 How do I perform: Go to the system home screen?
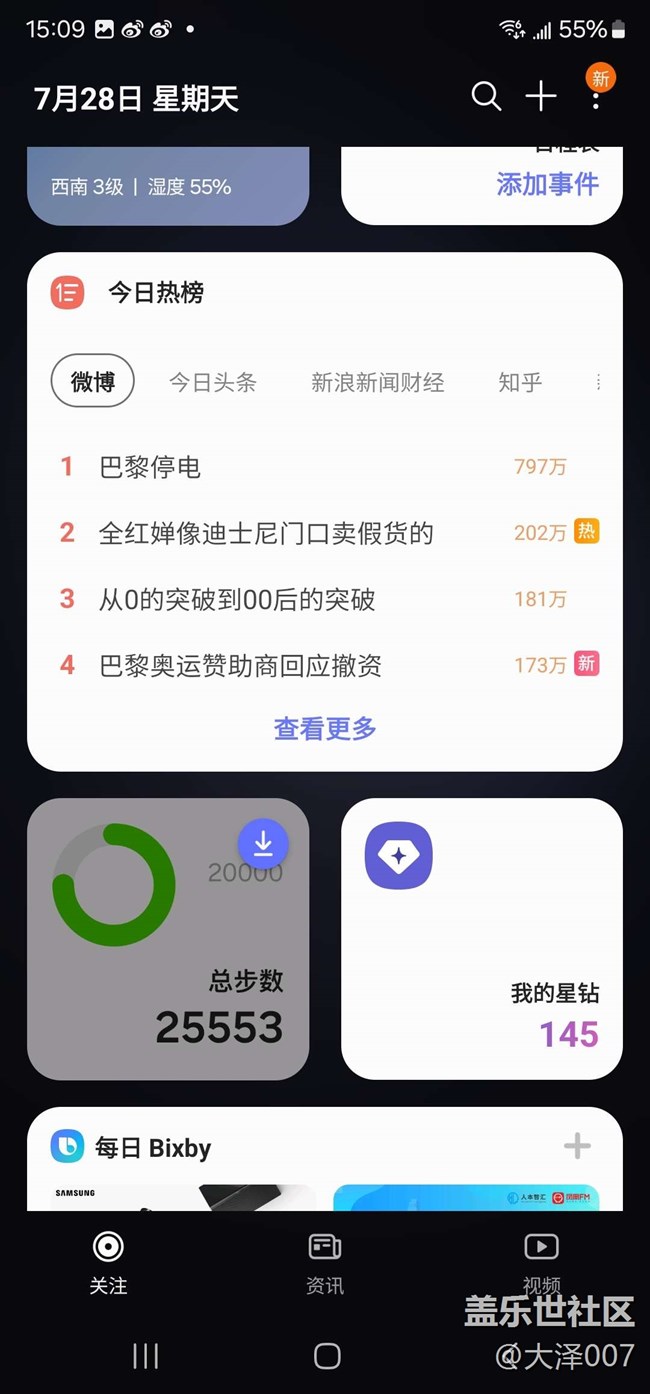[327, 1355]
